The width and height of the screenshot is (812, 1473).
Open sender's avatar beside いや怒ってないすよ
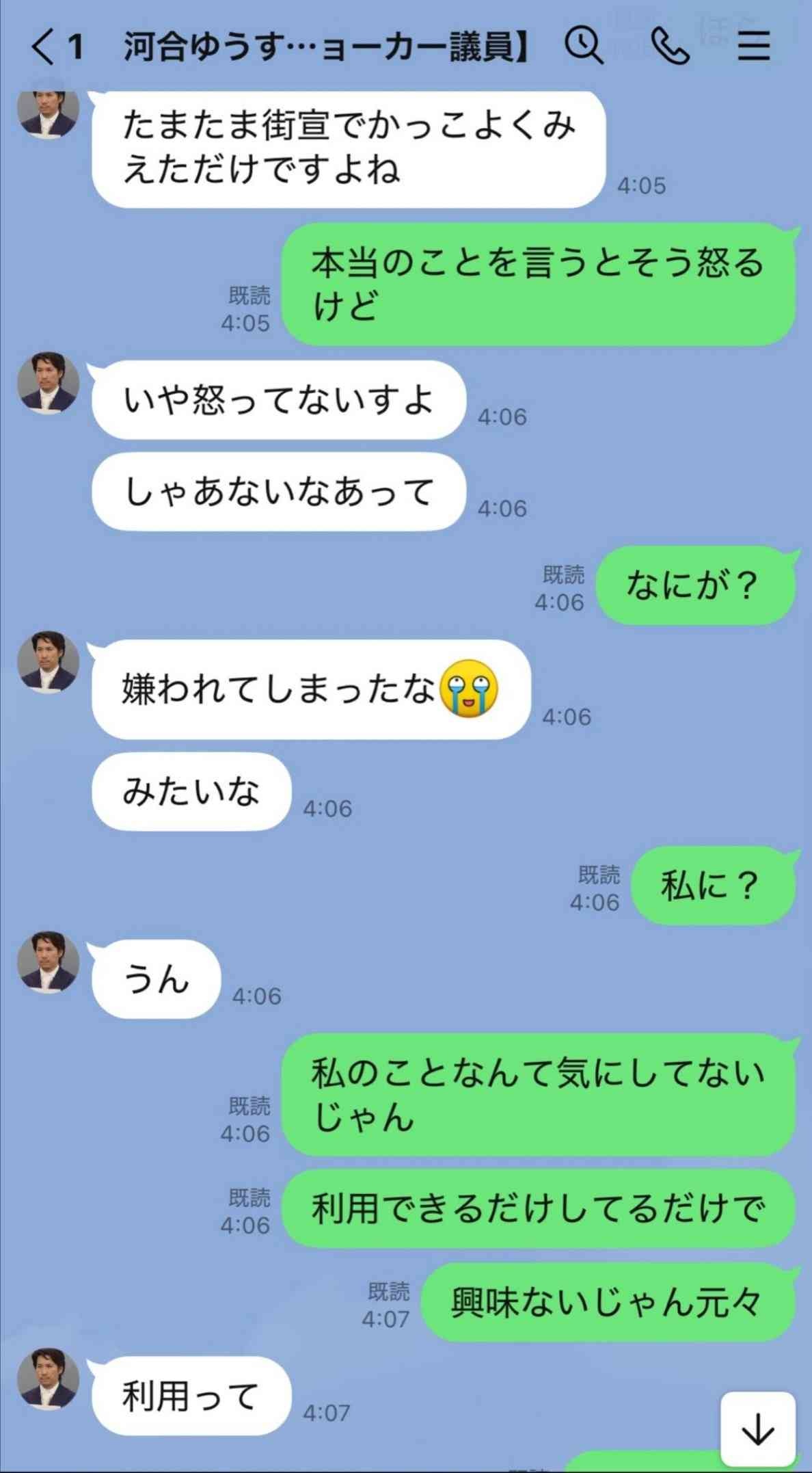48,383
